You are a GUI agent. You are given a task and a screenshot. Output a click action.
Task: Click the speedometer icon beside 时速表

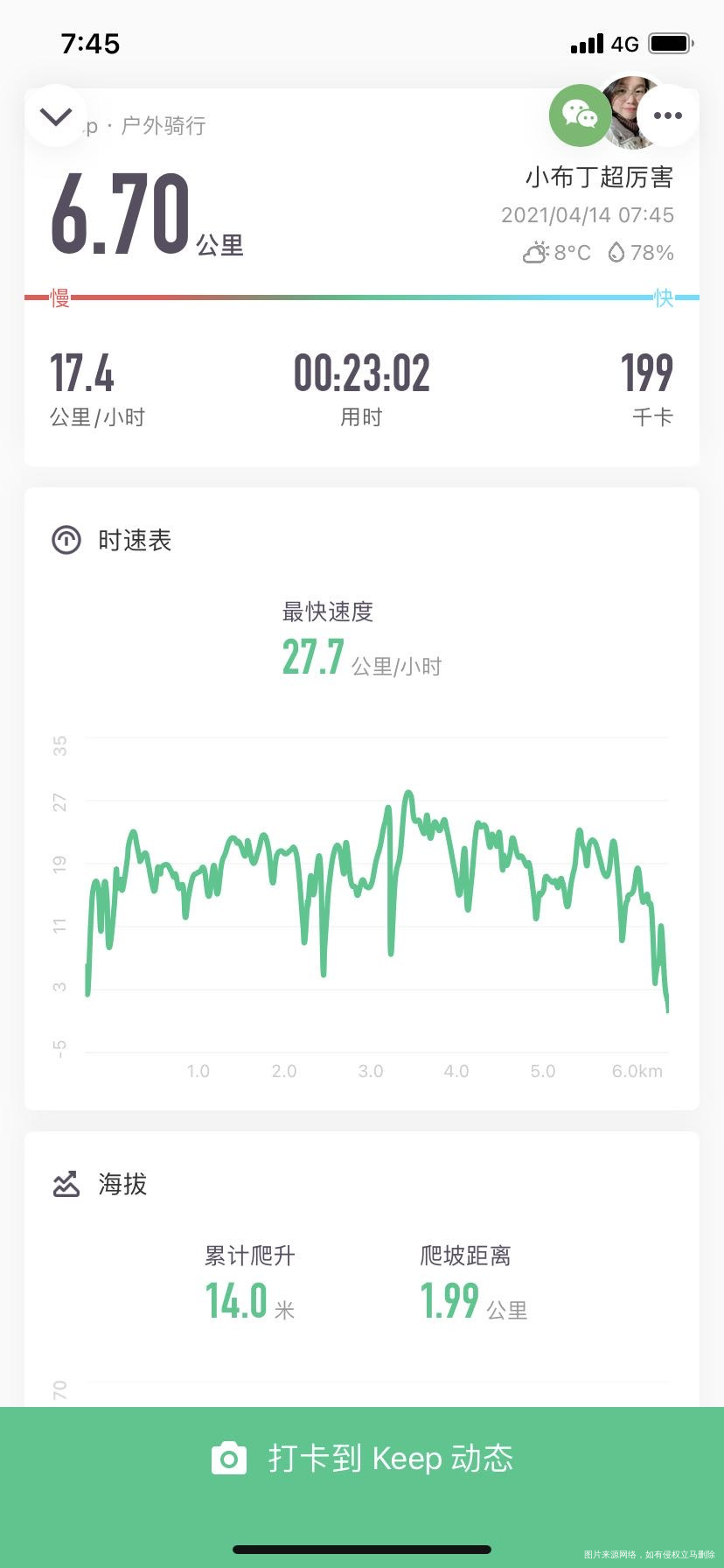[64, 539]
